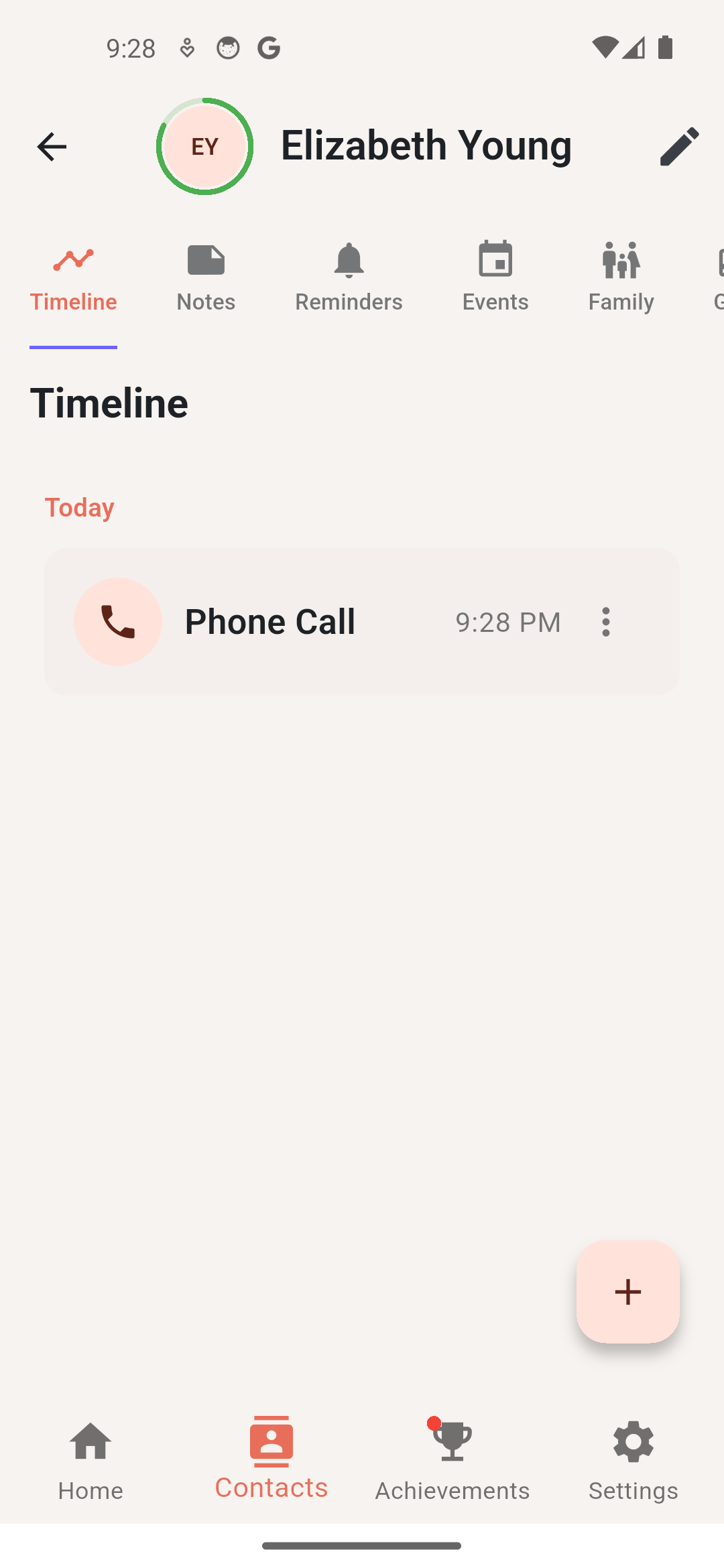Open the three-dot menu for Phone Call

pos(605,622)
